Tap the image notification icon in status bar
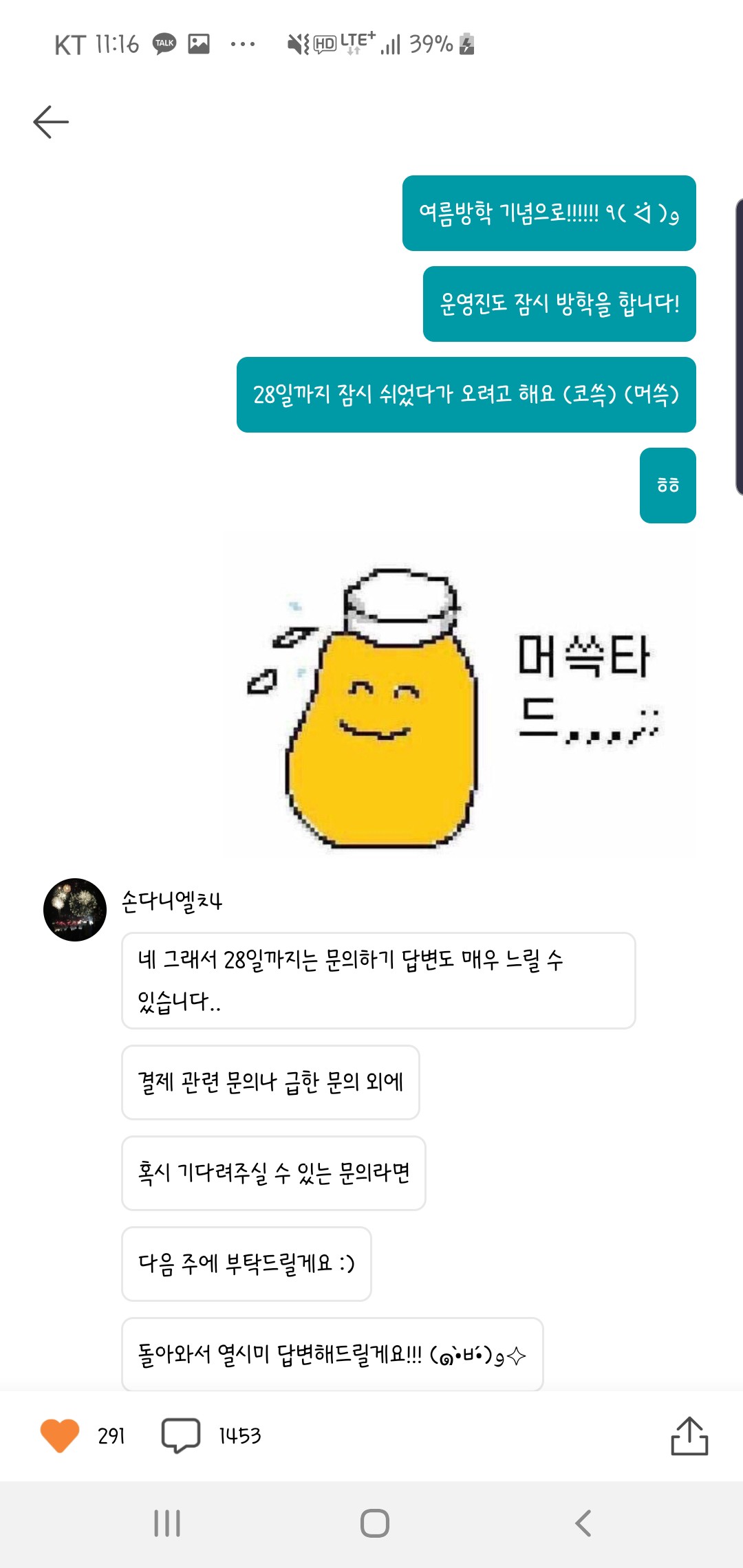 tap(200, 43)
